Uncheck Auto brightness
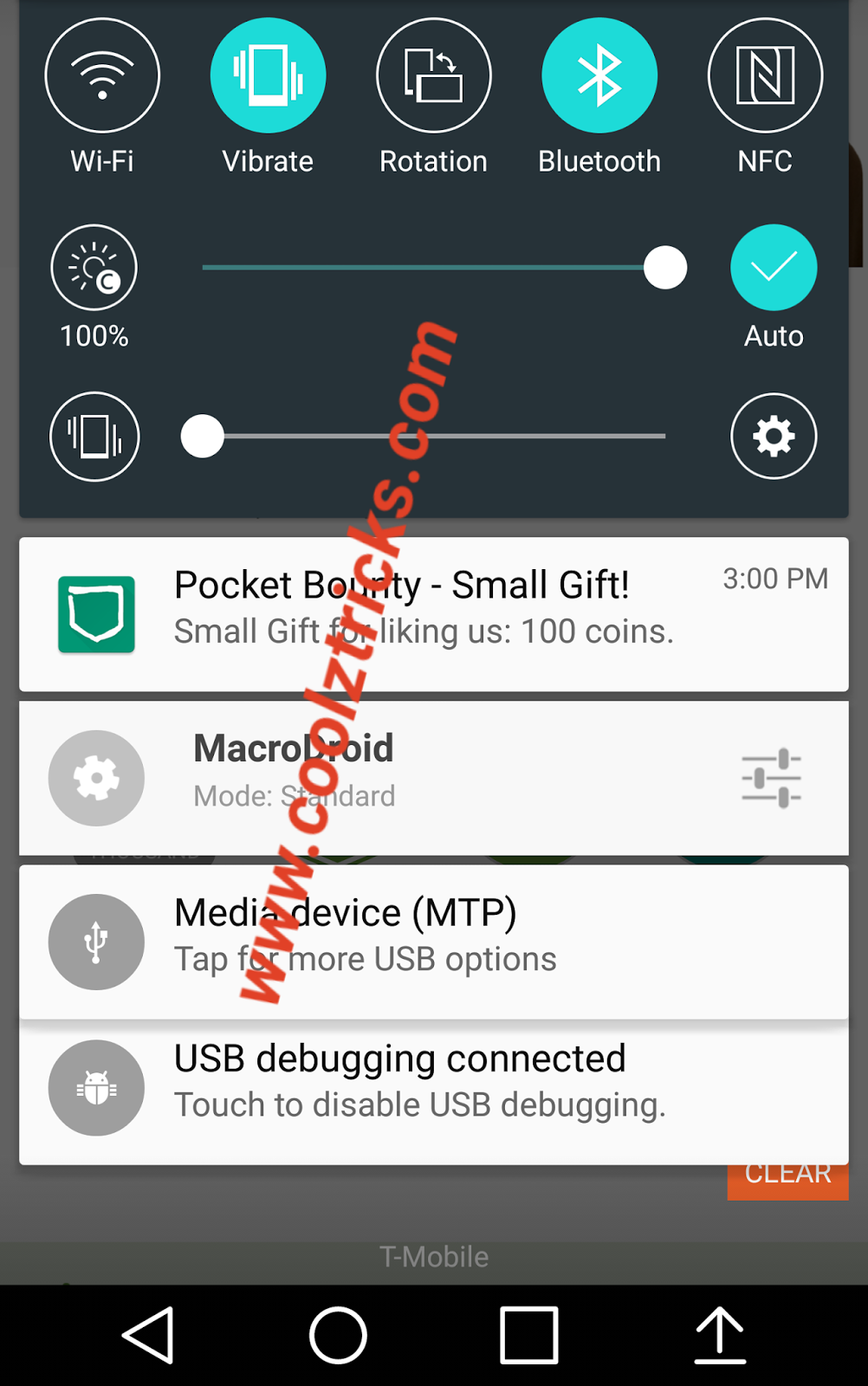This screenshot has width=868, height=1386. (773, 268)
